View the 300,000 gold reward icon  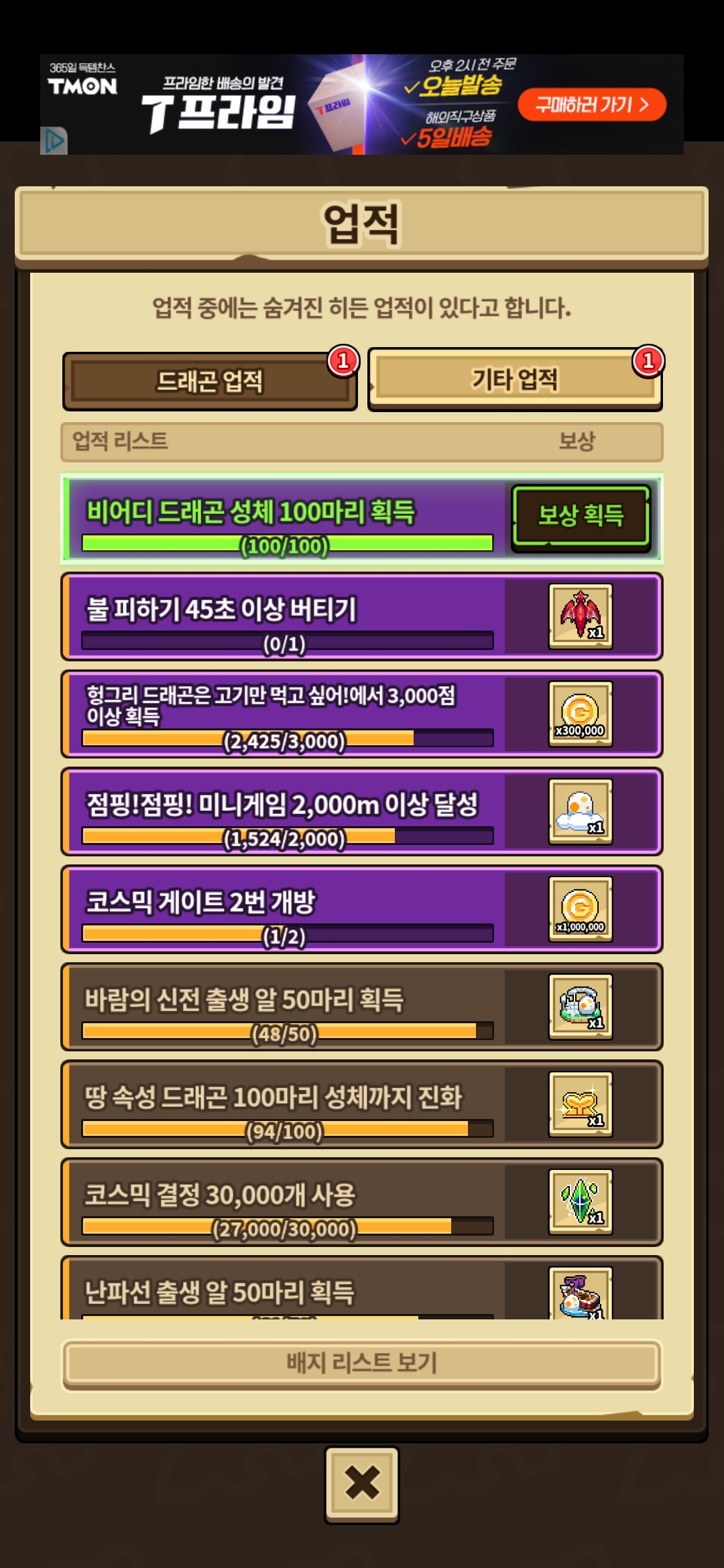coord(580,714)
